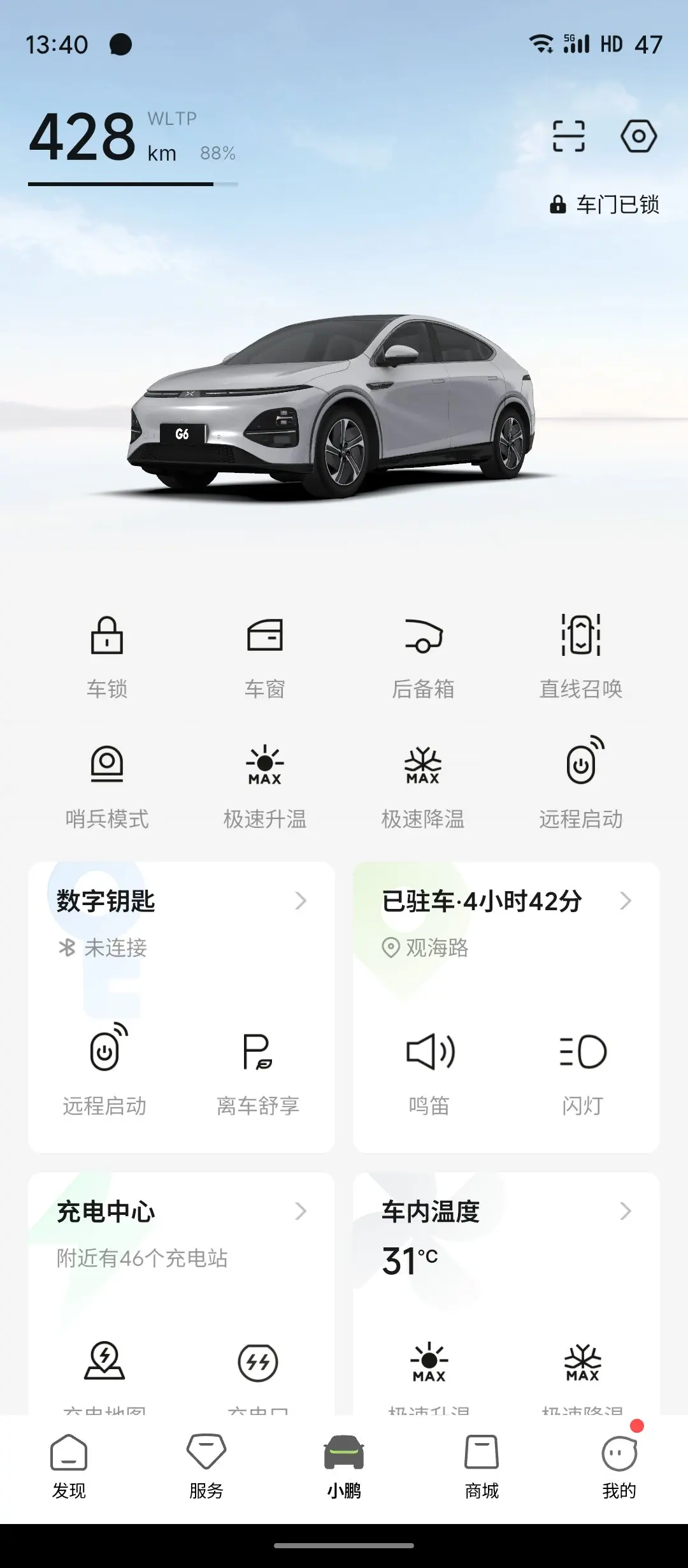
Task: Tap 远程启动 in the quick grid
Action: click(x=581, y=785)
